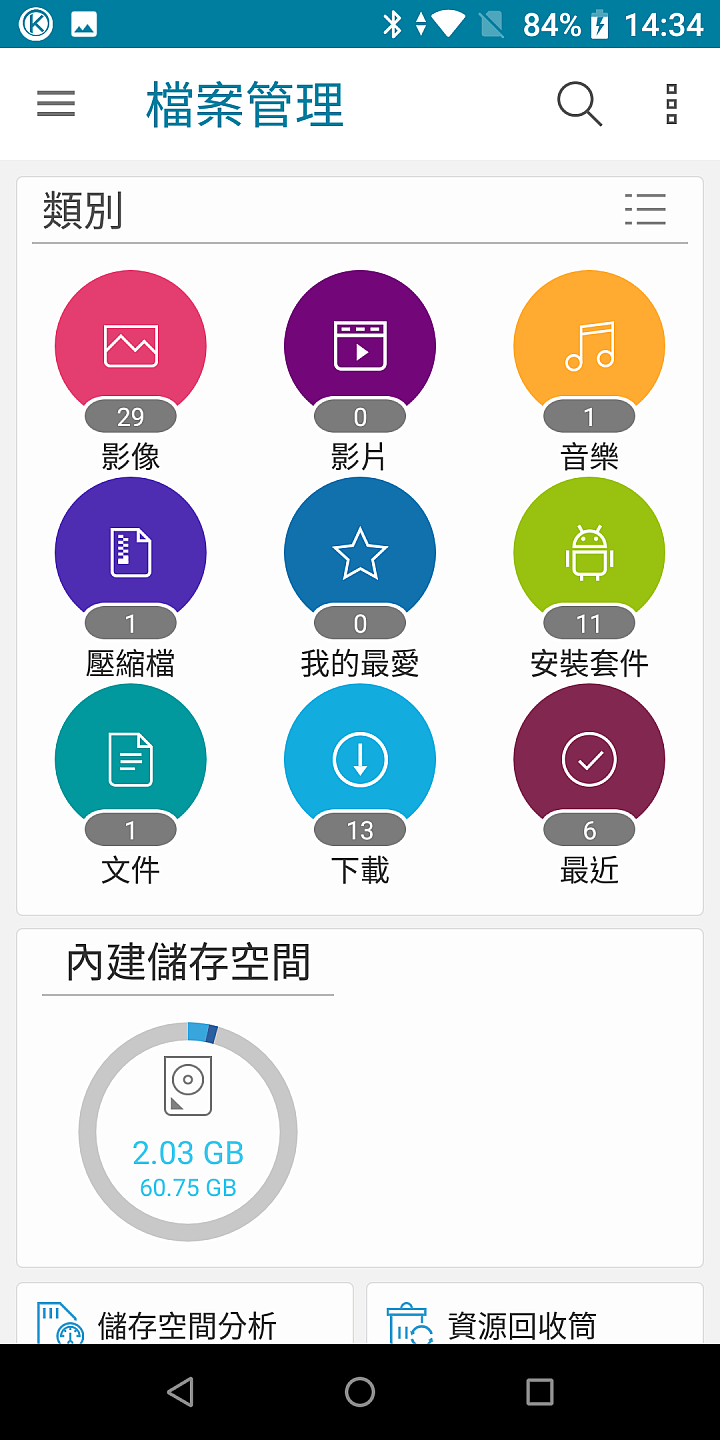
Task: Switch categories to list view
Action: click(x=645, y=209)
